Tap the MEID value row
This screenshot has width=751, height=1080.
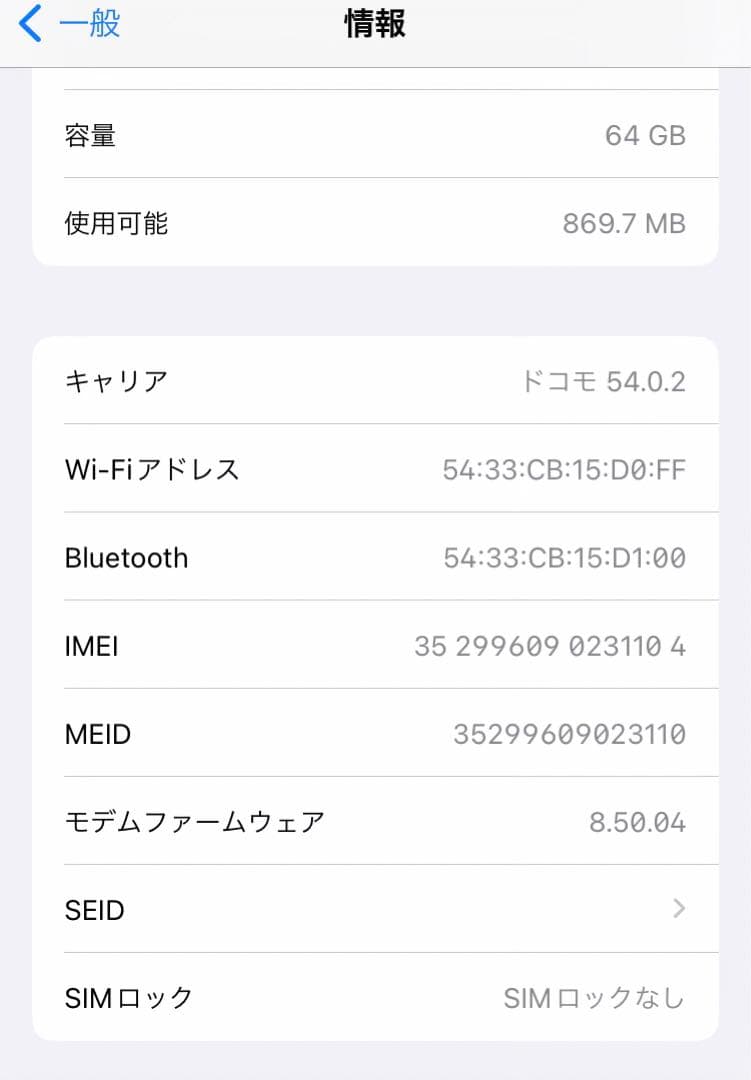375,733
